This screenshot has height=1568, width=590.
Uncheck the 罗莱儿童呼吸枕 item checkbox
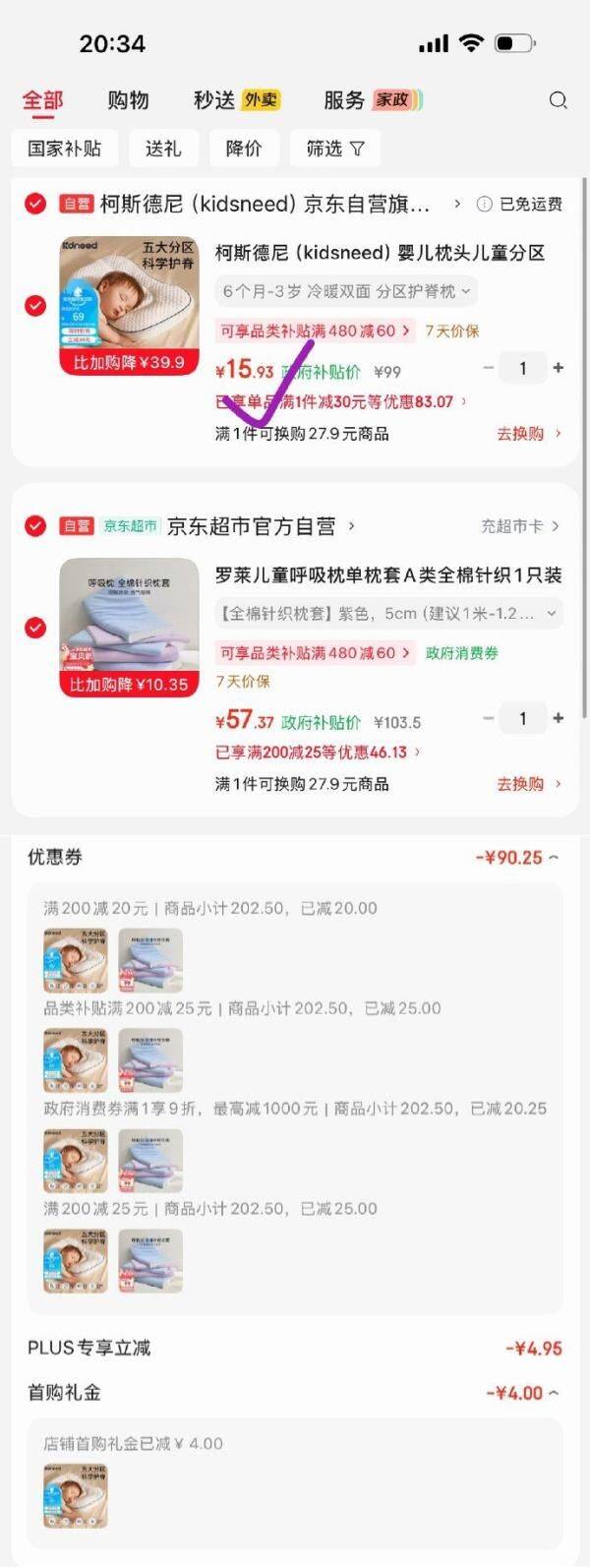(35, 628)
